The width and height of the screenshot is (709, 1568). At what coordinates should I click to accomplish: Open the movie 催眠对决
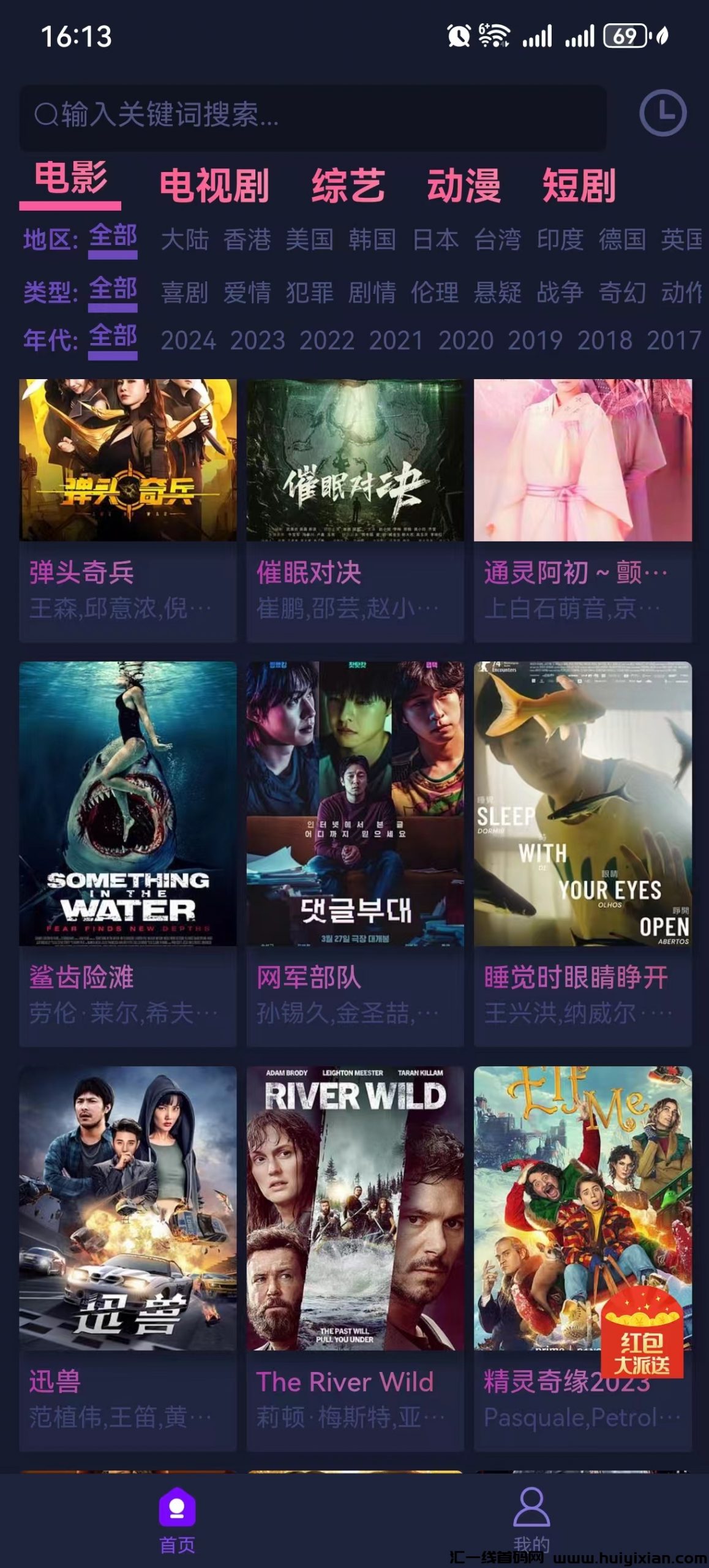pyautogui.click(x=355, y=508)
